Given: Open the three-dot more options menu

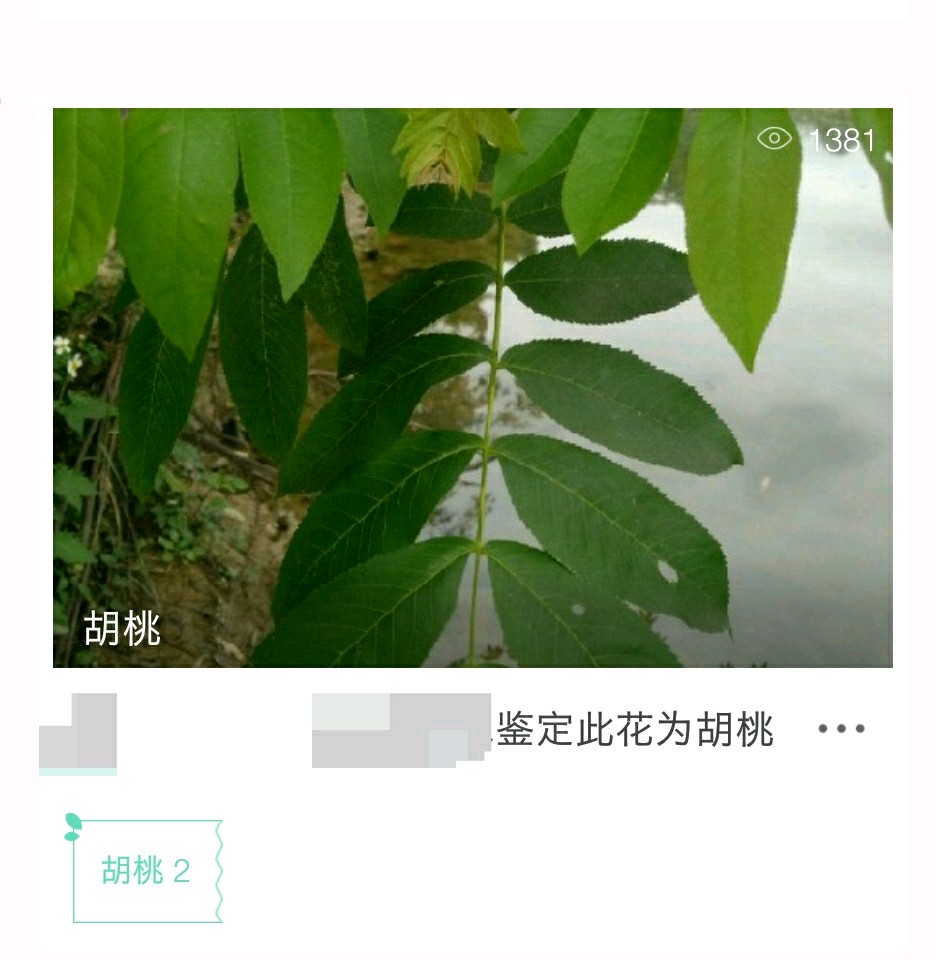Looking at the screenshot, I should [x=841, y=729].
